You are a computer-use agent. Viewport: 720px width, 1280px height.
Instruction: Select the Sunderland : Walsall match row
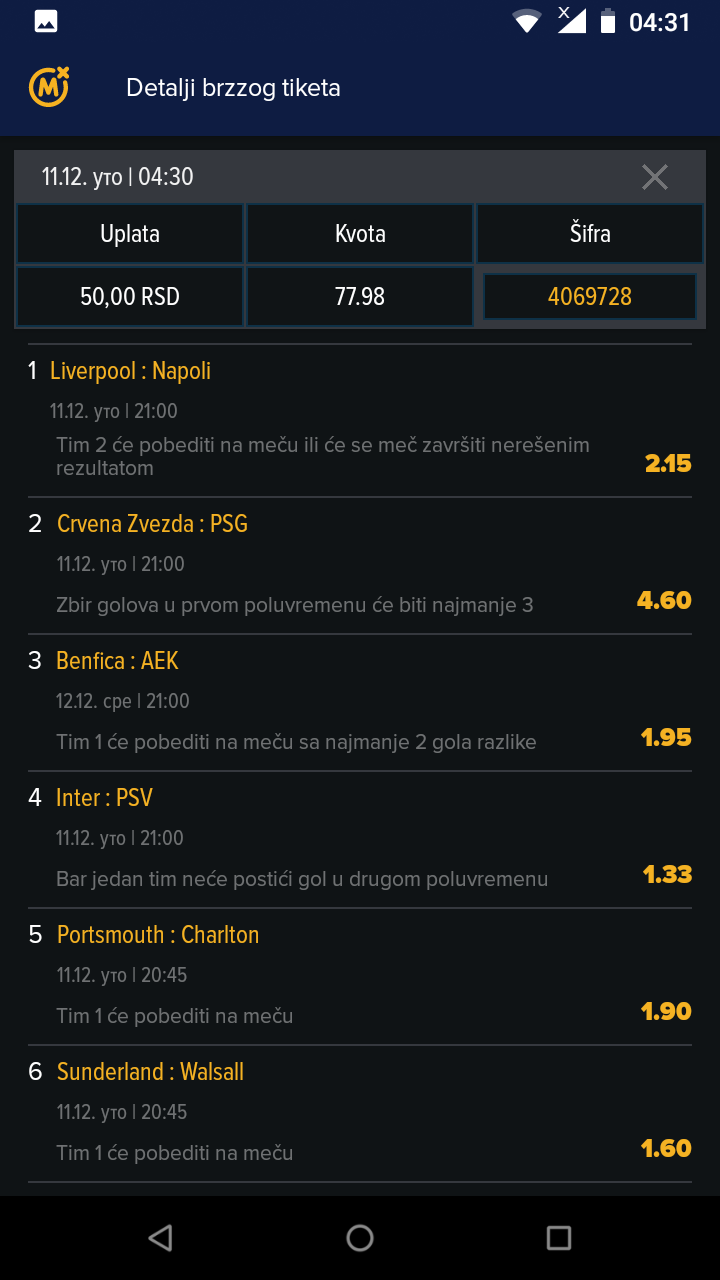coord(360,1114)
